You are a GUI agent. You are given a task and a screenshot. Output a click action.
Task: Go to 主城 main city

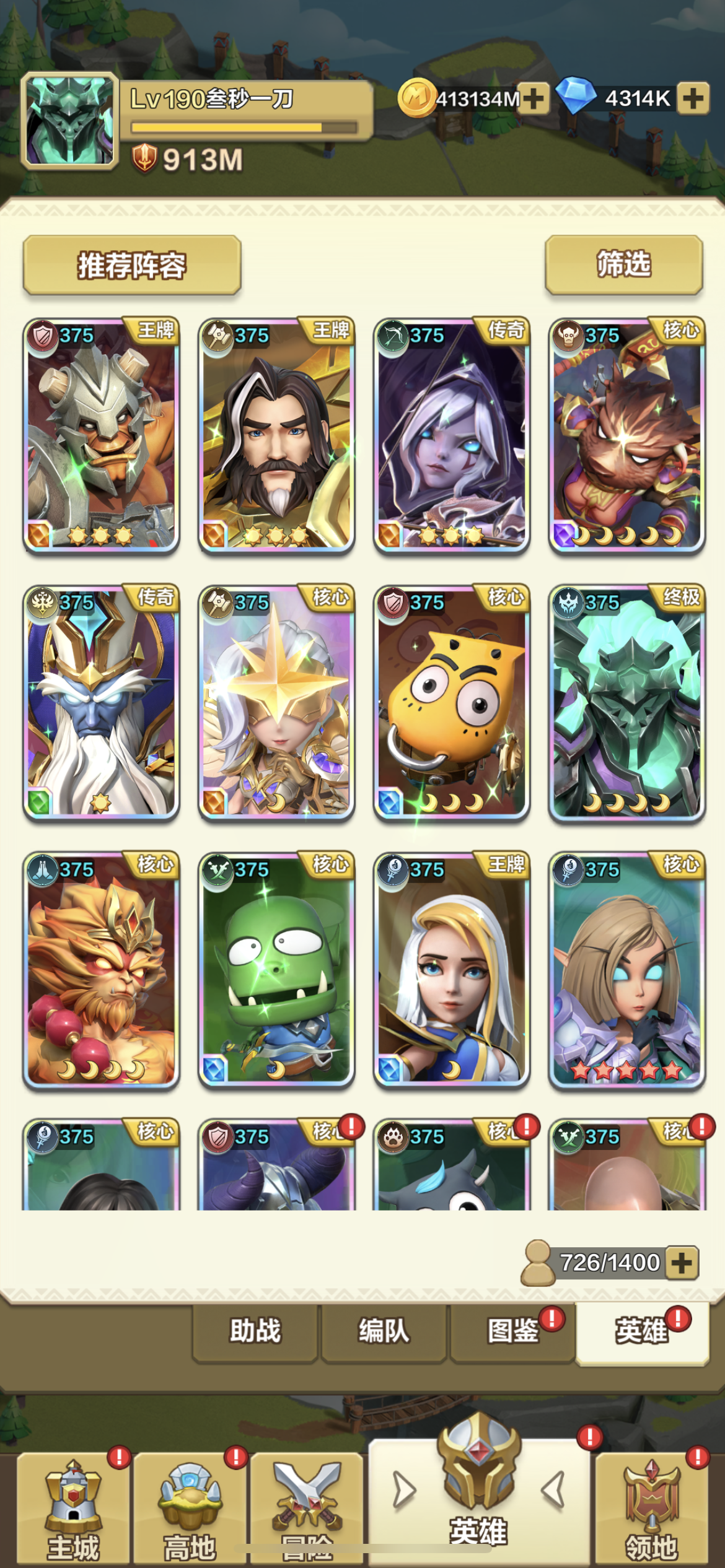[73, 1508]
